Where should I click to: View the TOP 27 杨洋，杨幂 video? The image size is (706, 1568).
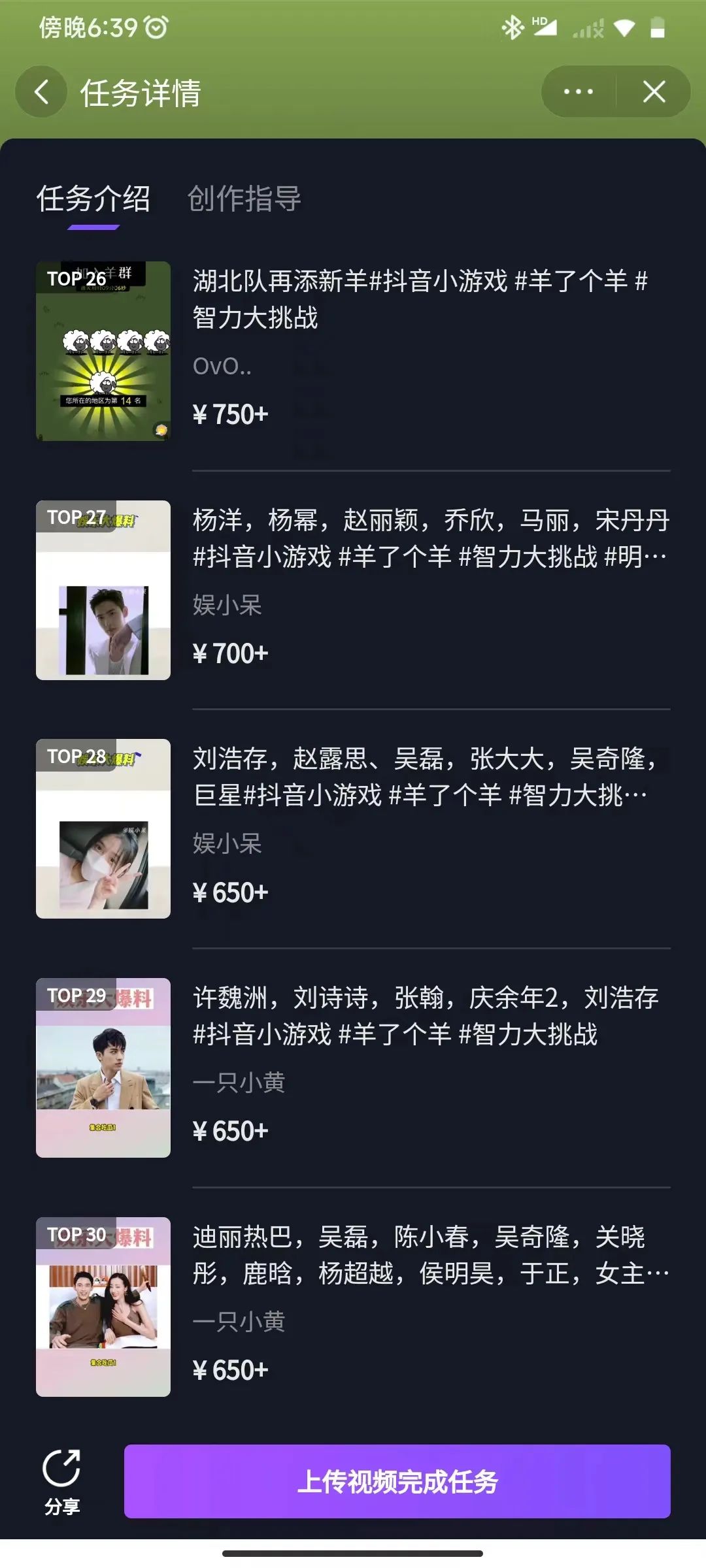[103, 590]
